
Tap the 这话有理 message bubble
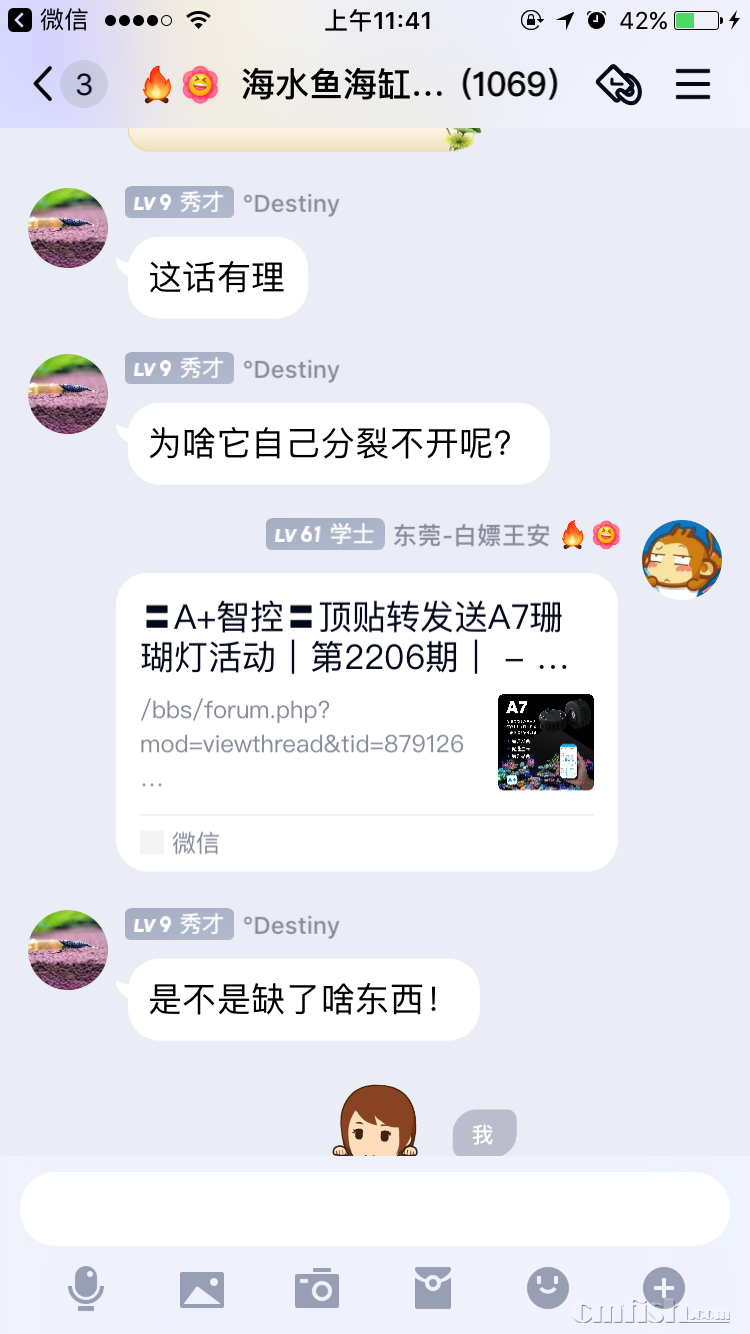[x=216, y=277]
